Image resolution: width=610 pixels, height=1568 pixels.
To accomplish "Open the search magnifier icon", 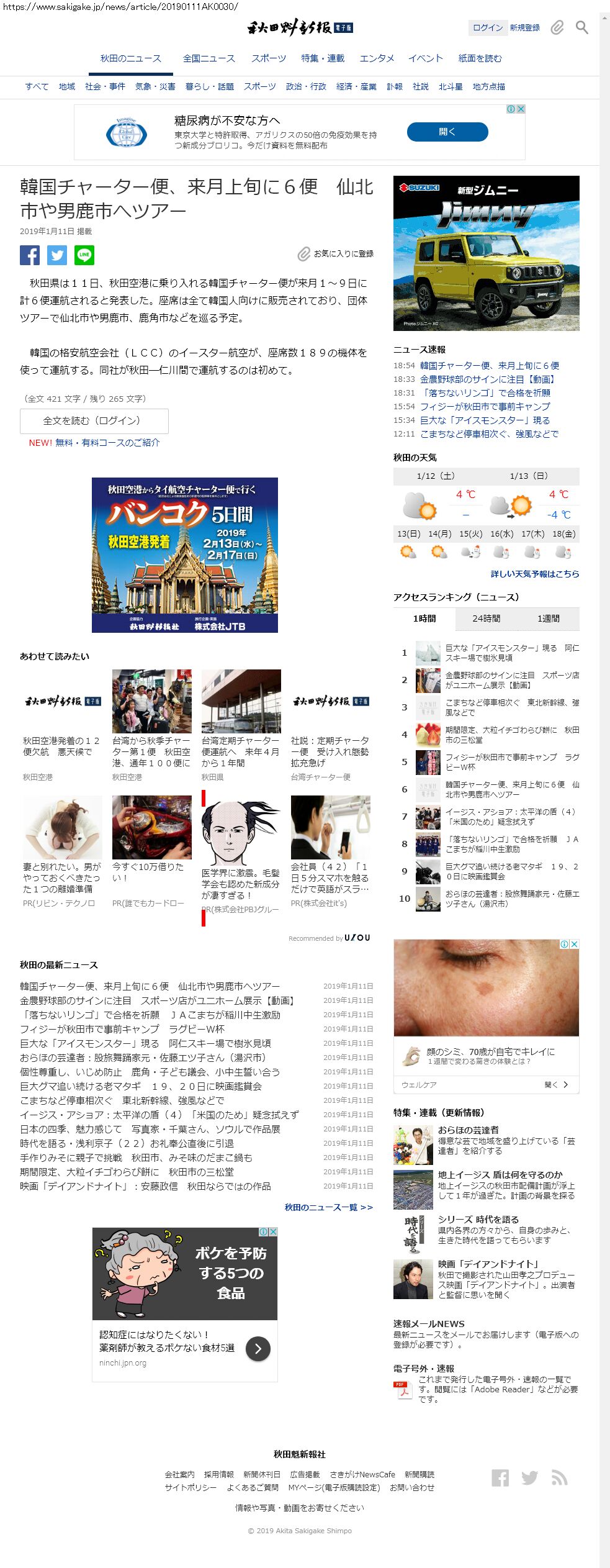I will 581,27.
